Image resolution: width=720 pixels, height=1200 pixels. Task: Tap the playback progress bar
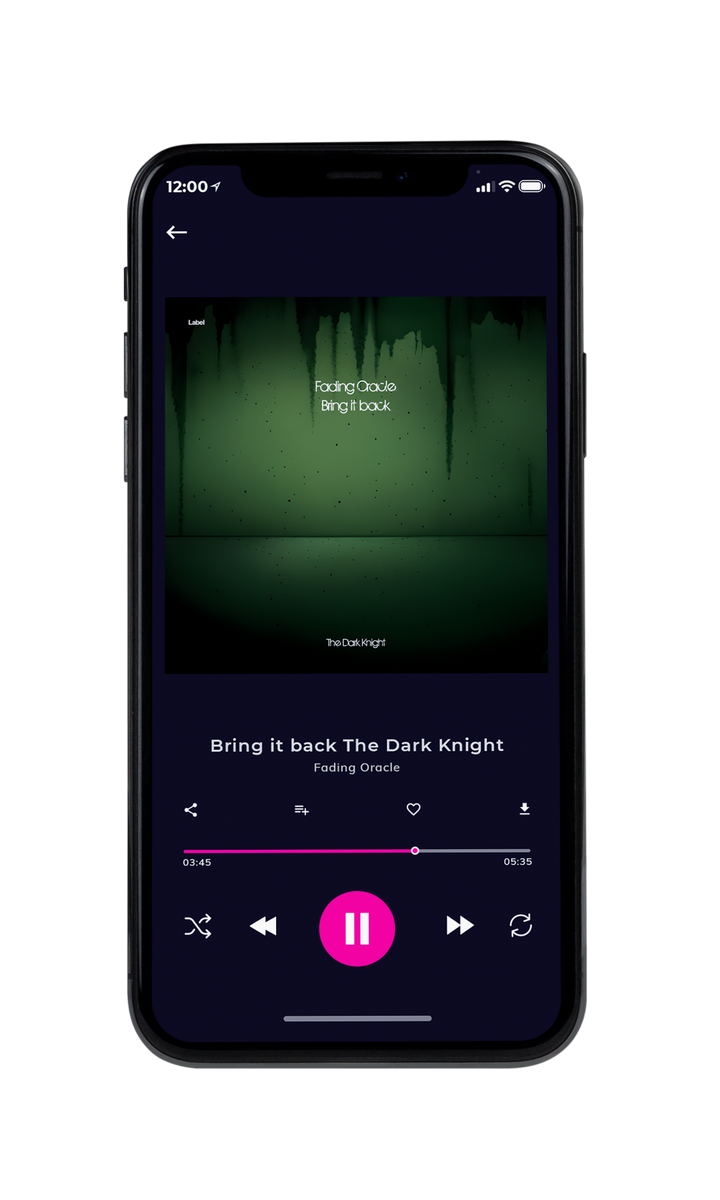coord(357,851)
